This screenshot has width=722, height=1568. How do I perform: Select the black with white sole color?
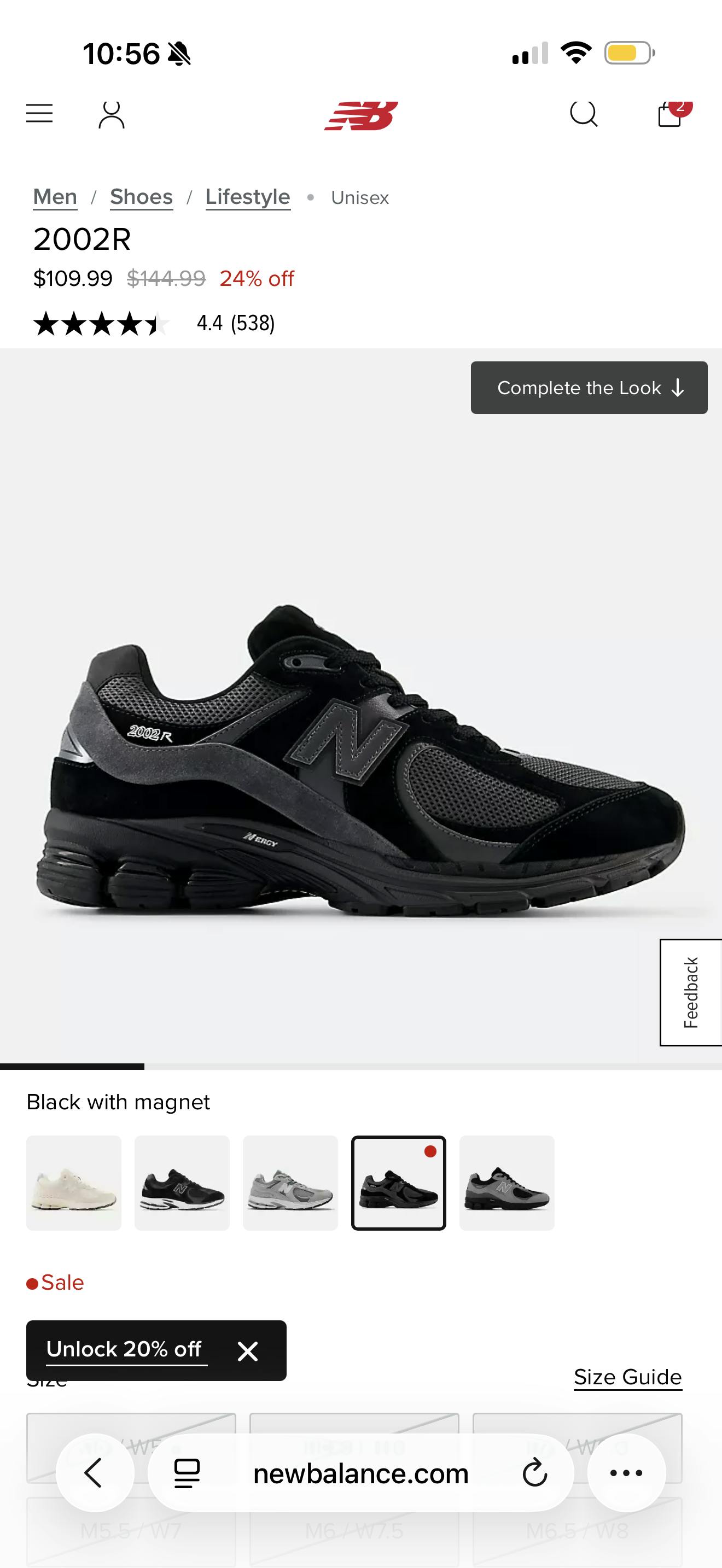click(x=182, y=1183)
